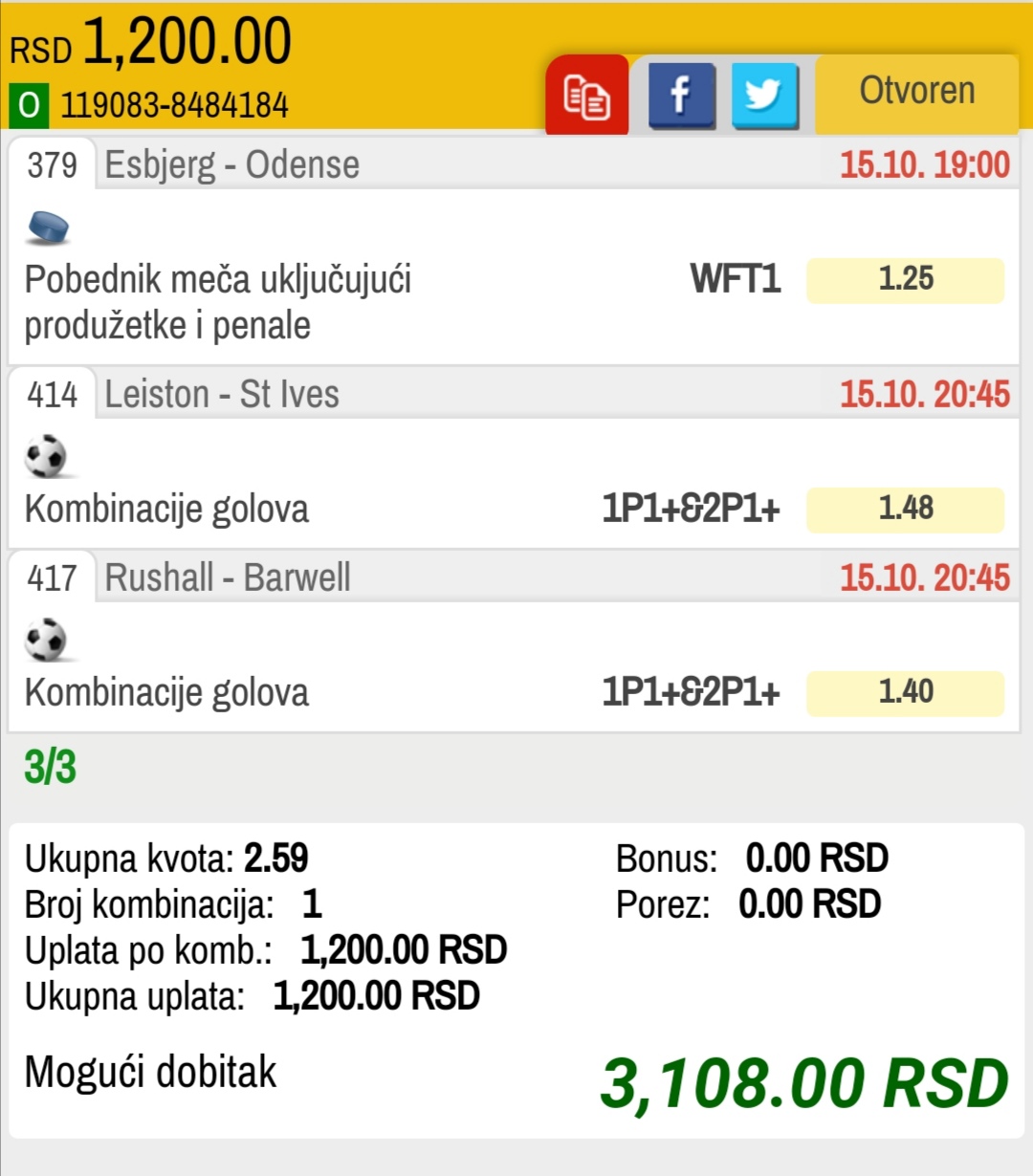Share ticket on Twitter

pos(764,96)
